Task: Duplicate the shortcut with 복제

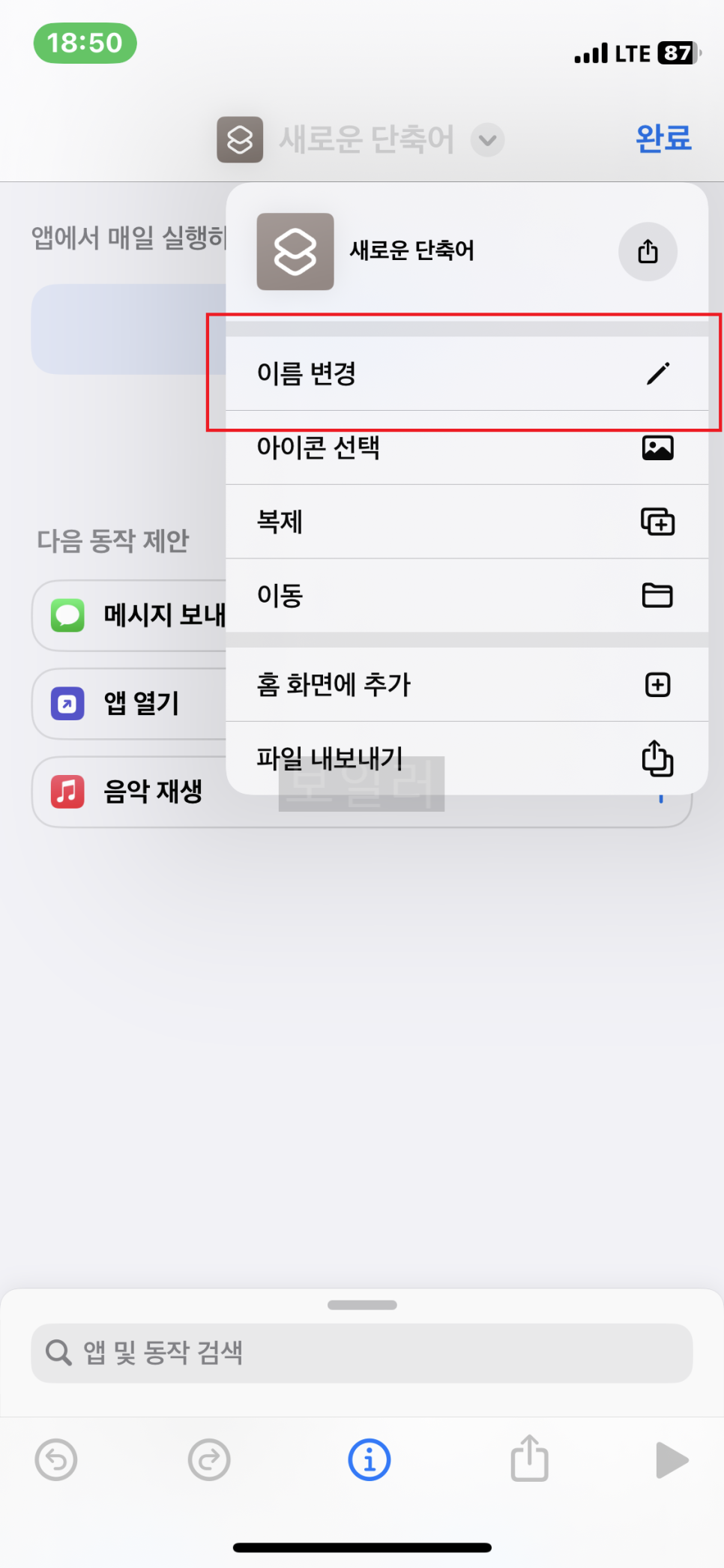Action: point(467,522)
